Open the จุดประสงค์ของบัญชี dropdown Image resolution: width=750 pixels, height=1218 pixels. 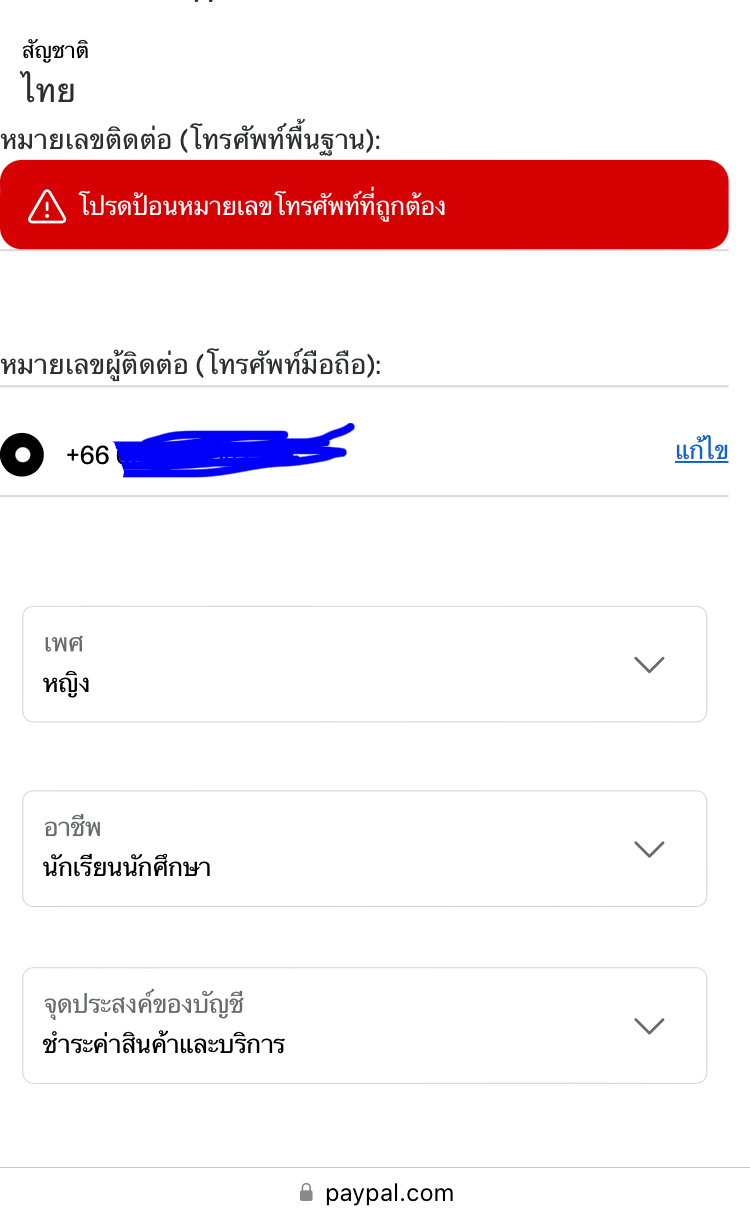[364, 1026]
